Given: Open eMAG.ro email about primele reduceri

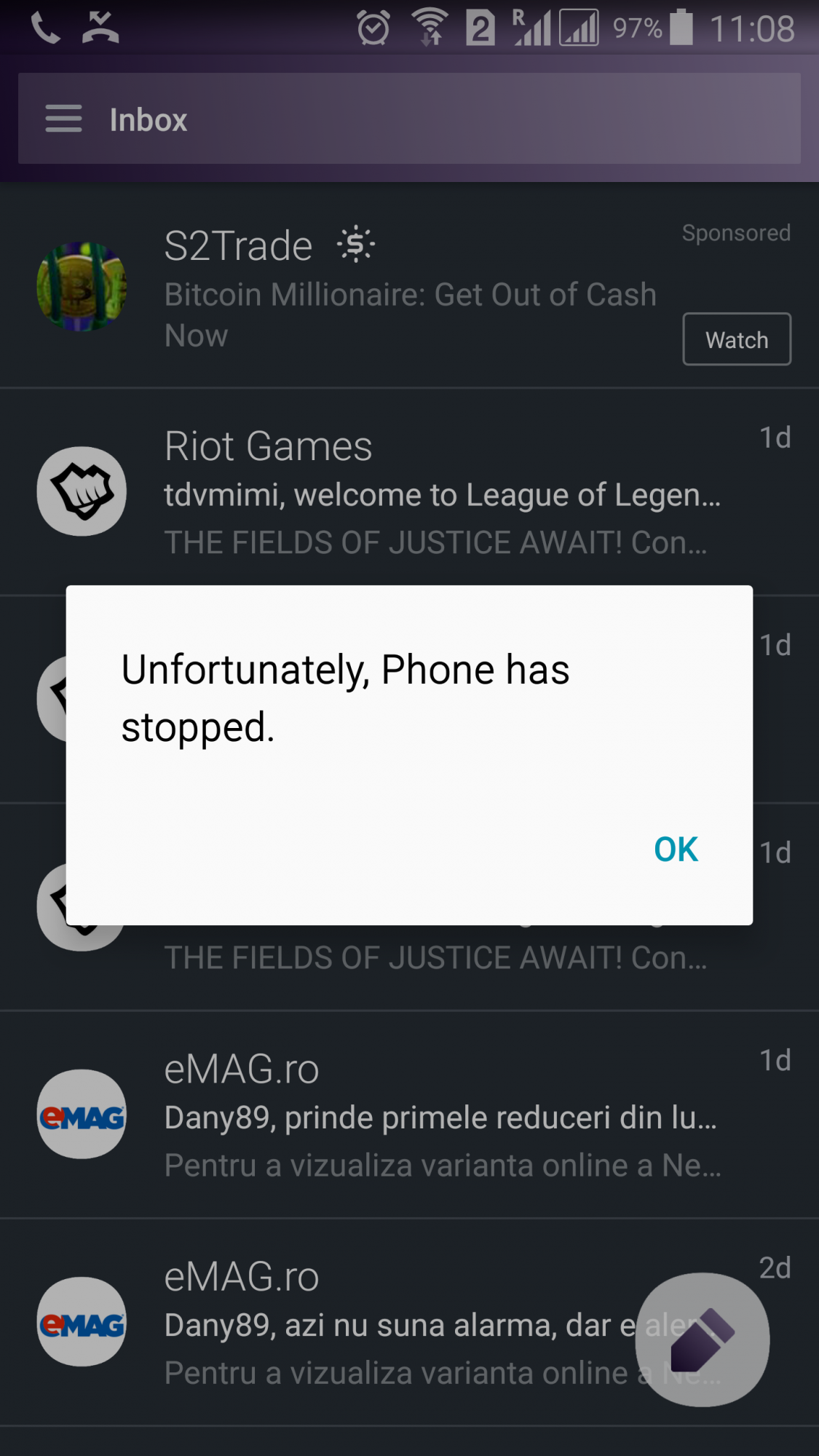Looking at the screenshot, I should [x=409, y=1115].
